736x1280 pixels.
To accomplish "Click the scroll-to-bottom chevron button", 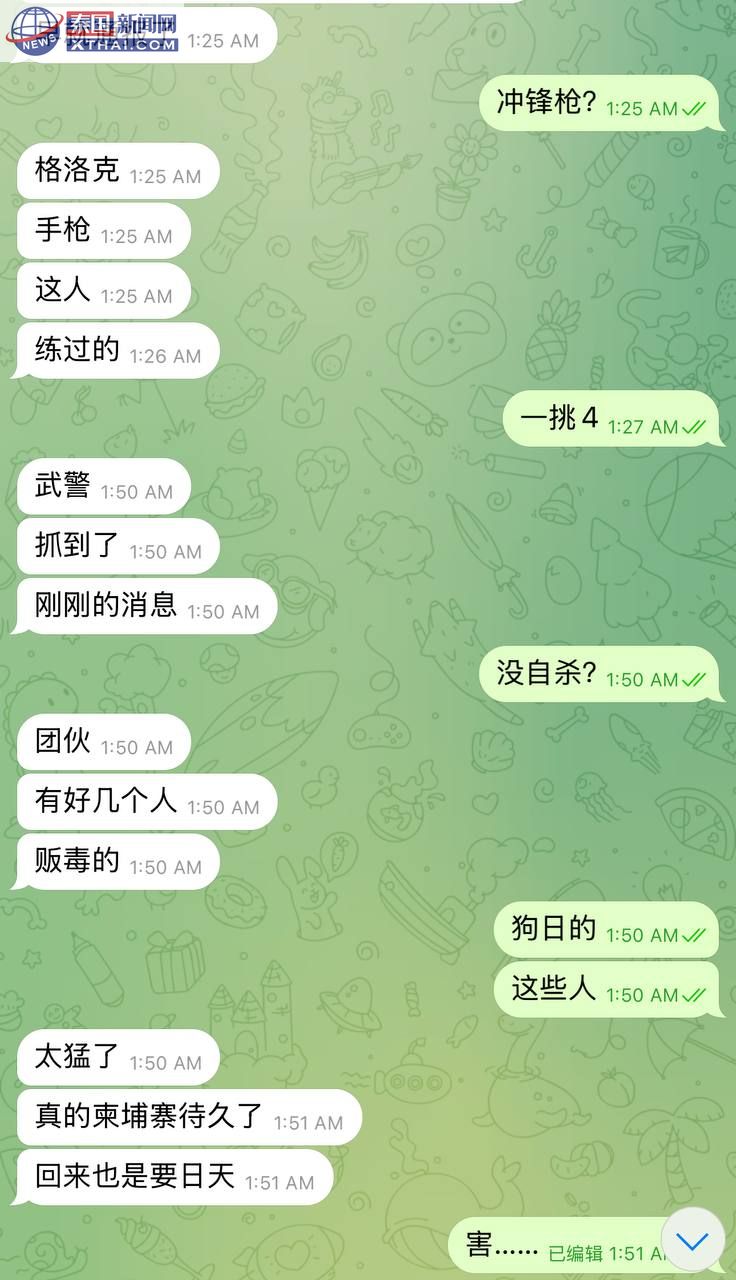I will point(690,1238).
